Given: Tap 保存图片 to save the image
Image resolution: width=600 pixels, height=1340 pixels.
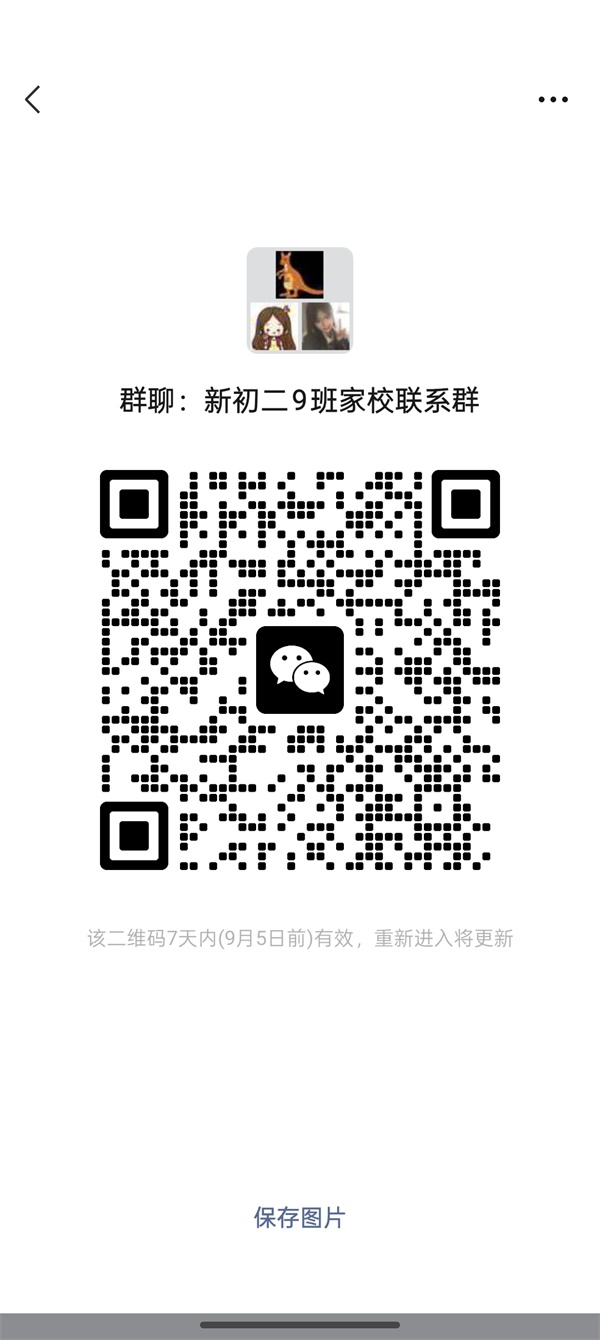Looking at the screenshot, I should click(x=299, y=1217).
